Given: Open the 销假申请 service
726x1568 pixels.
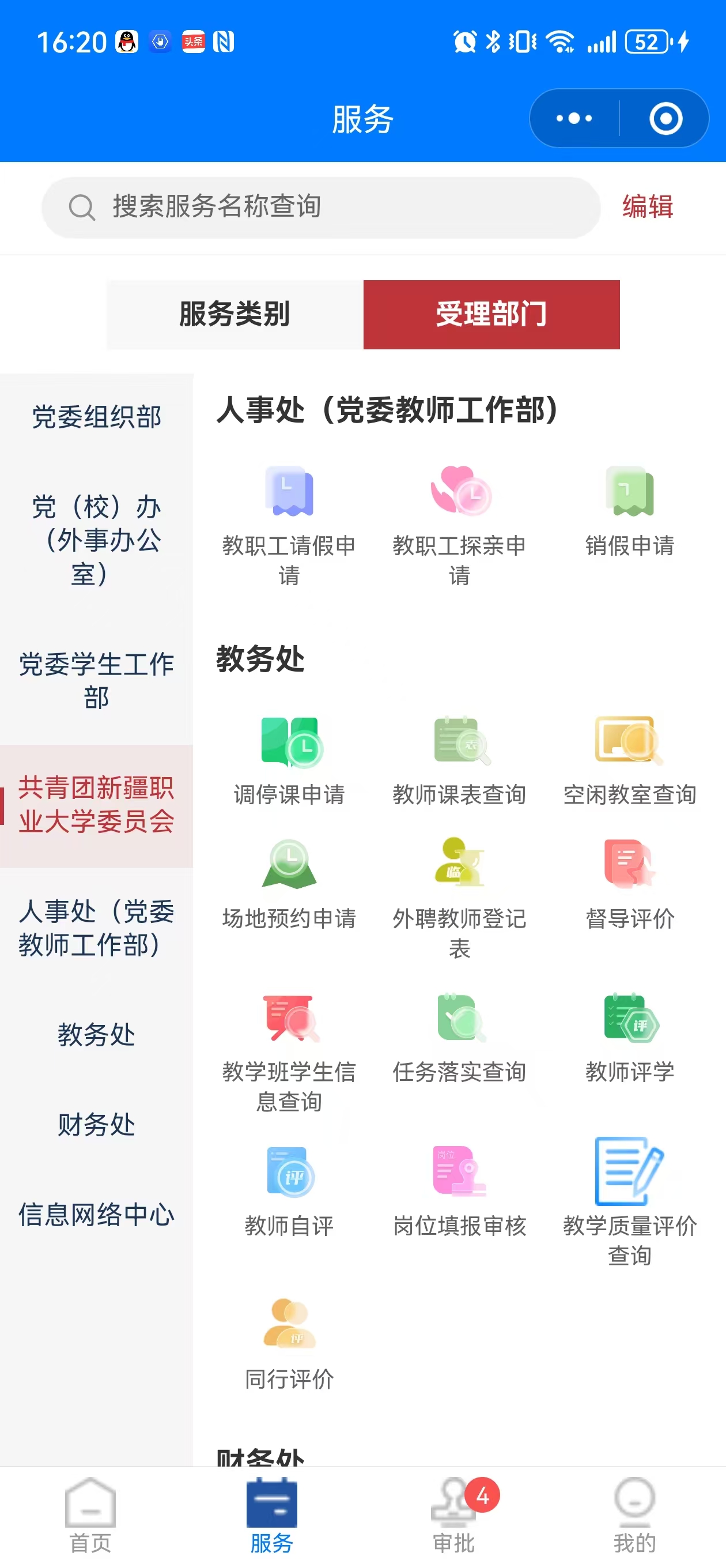Looking at the screenshot, I should (x=630, y=511).
